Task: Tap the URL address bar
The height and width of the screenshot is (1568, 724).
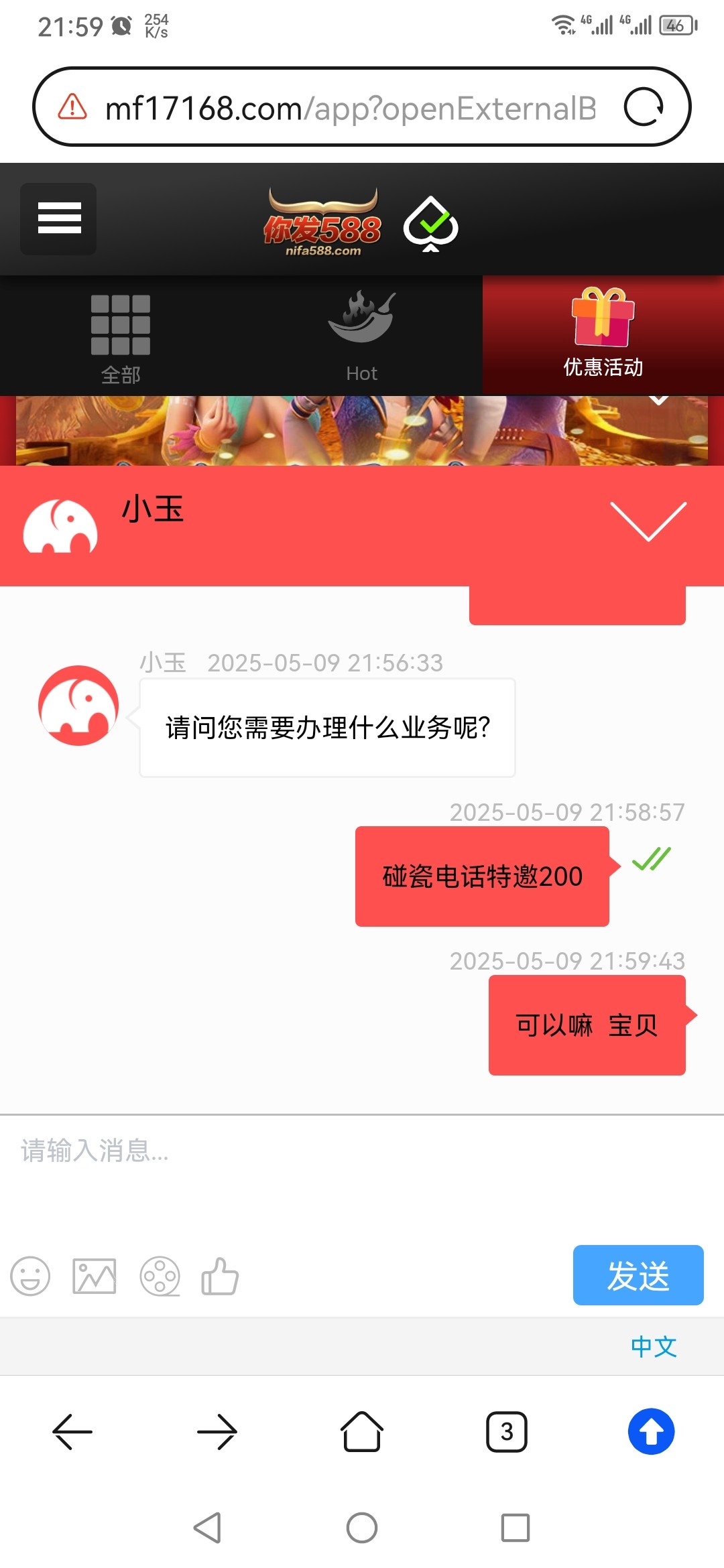Action: (x=349, y=107)
